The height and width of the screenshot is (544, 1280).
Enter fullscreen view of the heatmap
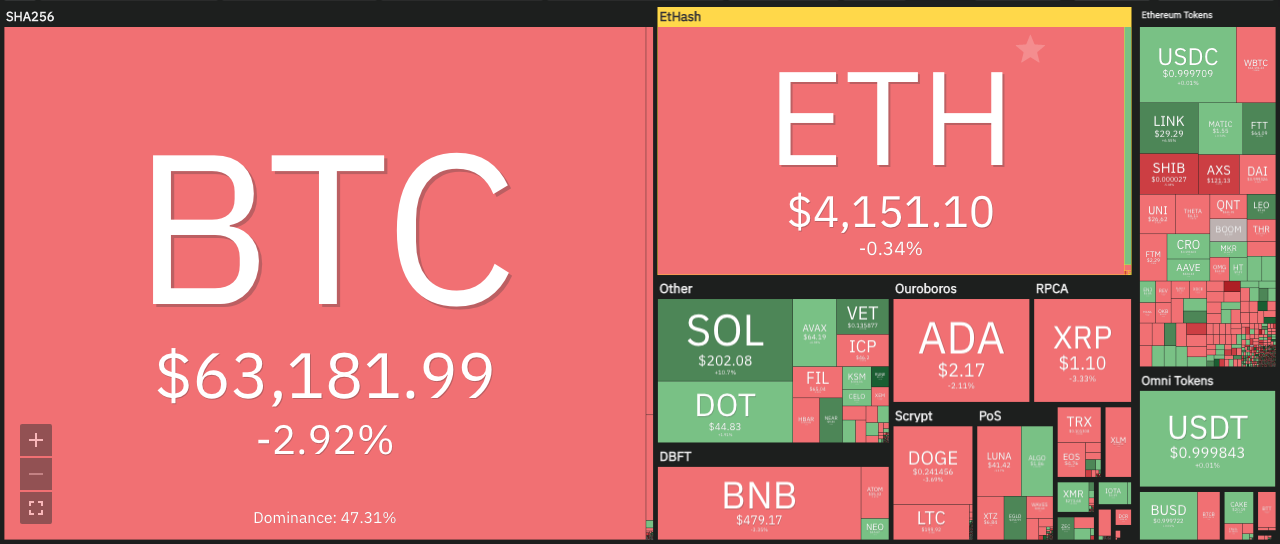coord(36,507)
